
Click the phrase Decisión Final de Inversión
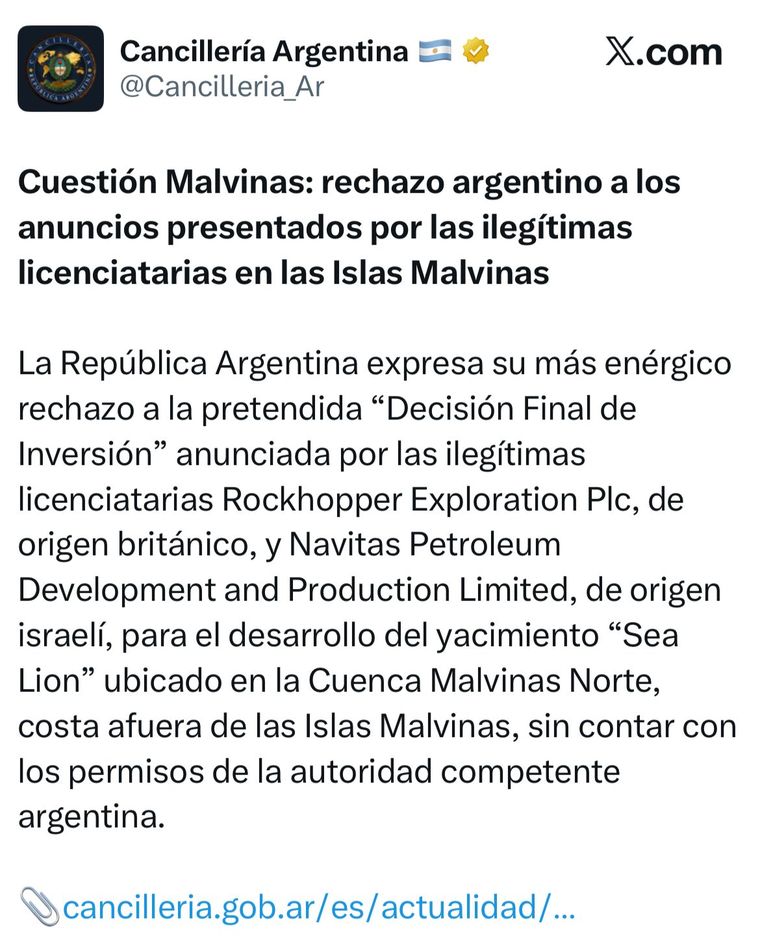coord(480,408)
